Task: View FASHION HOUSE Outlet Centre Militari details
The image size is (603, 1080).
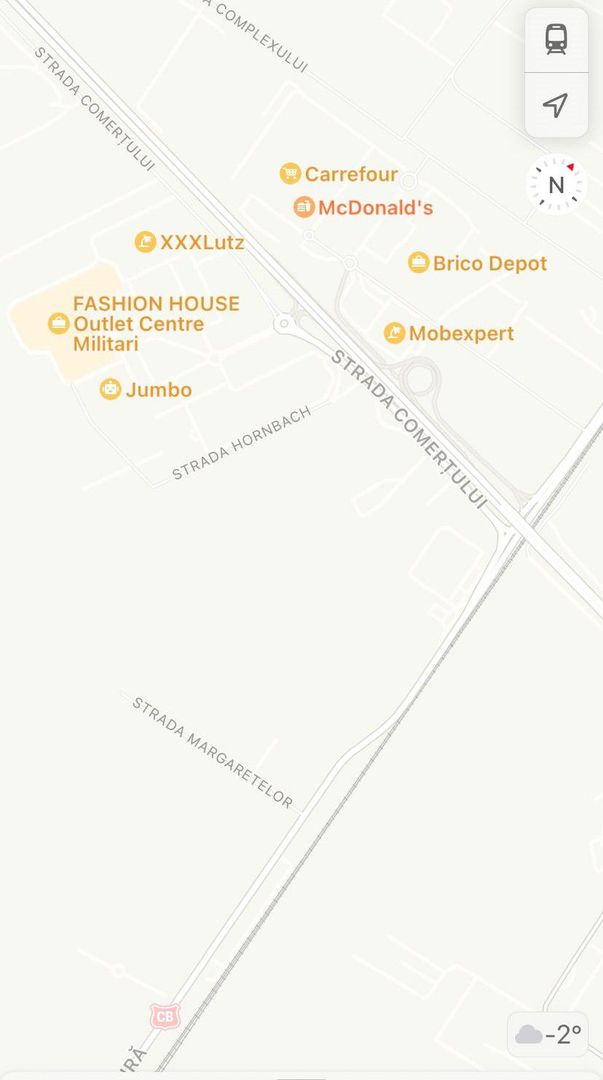Action: pyautogui.click(x=59, y=323)
